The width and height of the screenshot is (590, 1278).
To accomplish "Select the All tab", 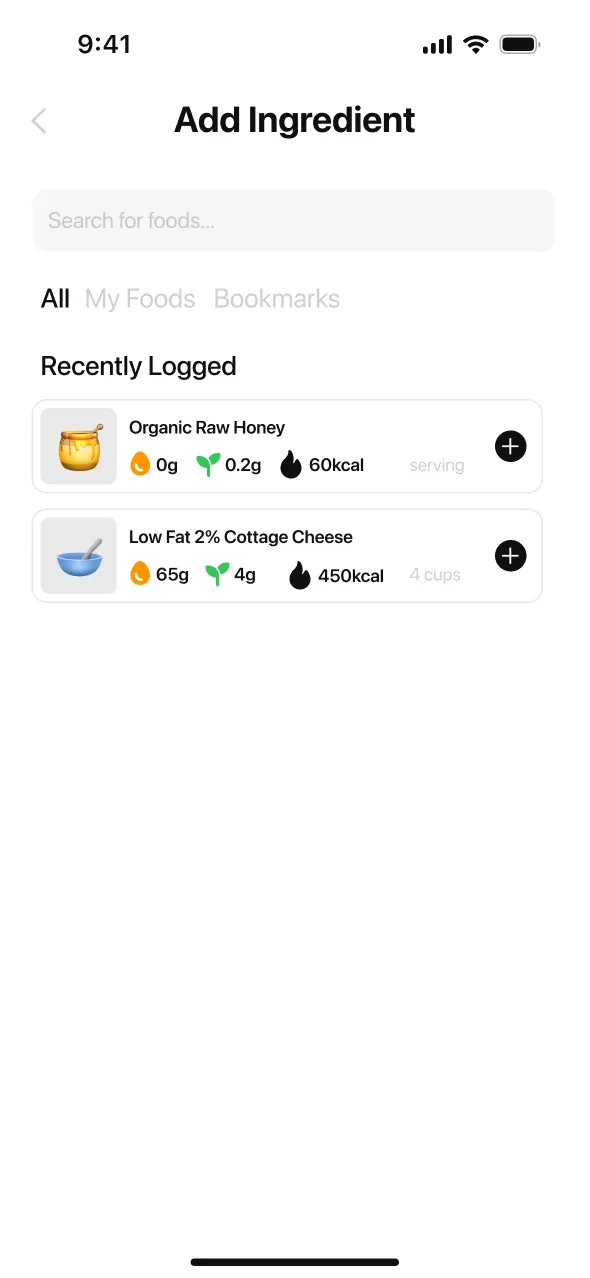I will (55, 299).
